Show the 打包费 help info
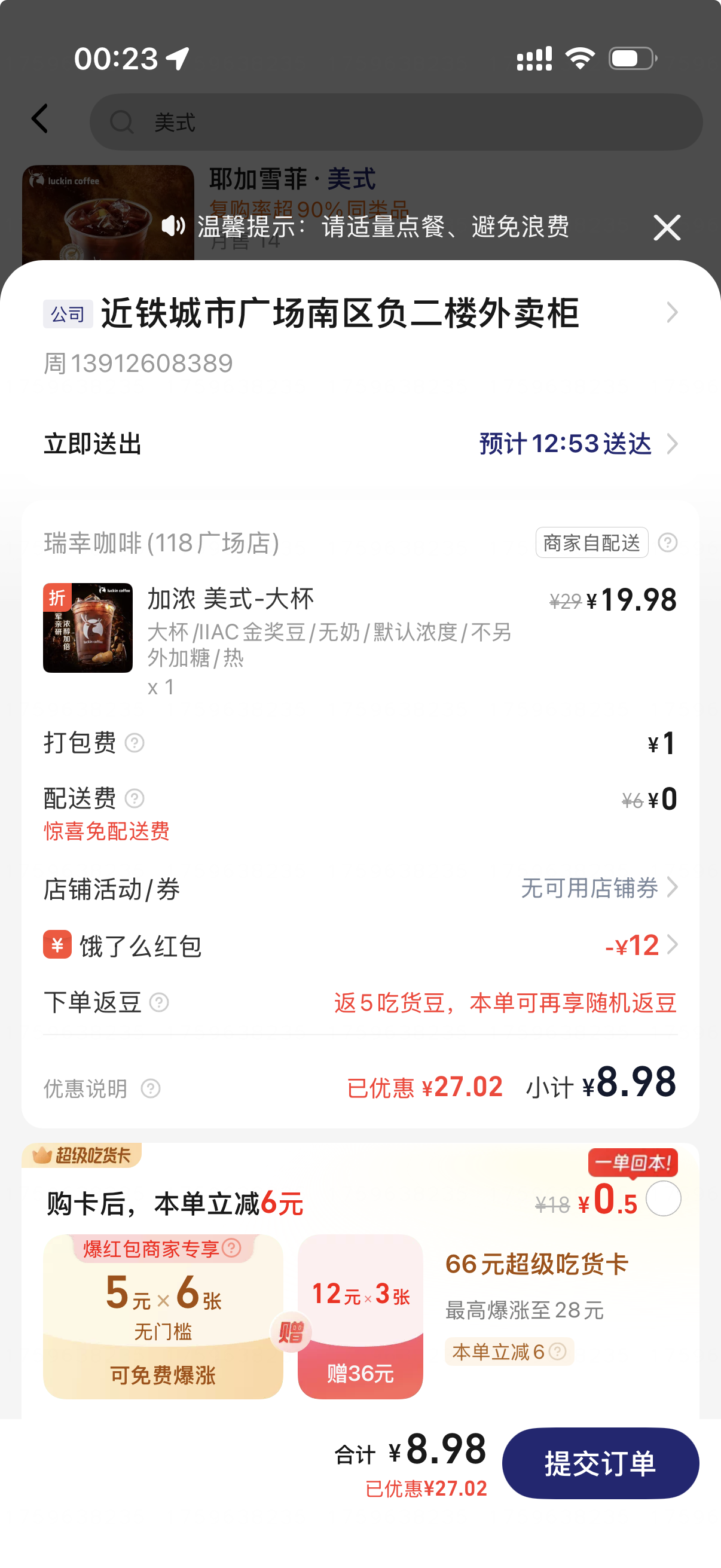 [135, 743]
